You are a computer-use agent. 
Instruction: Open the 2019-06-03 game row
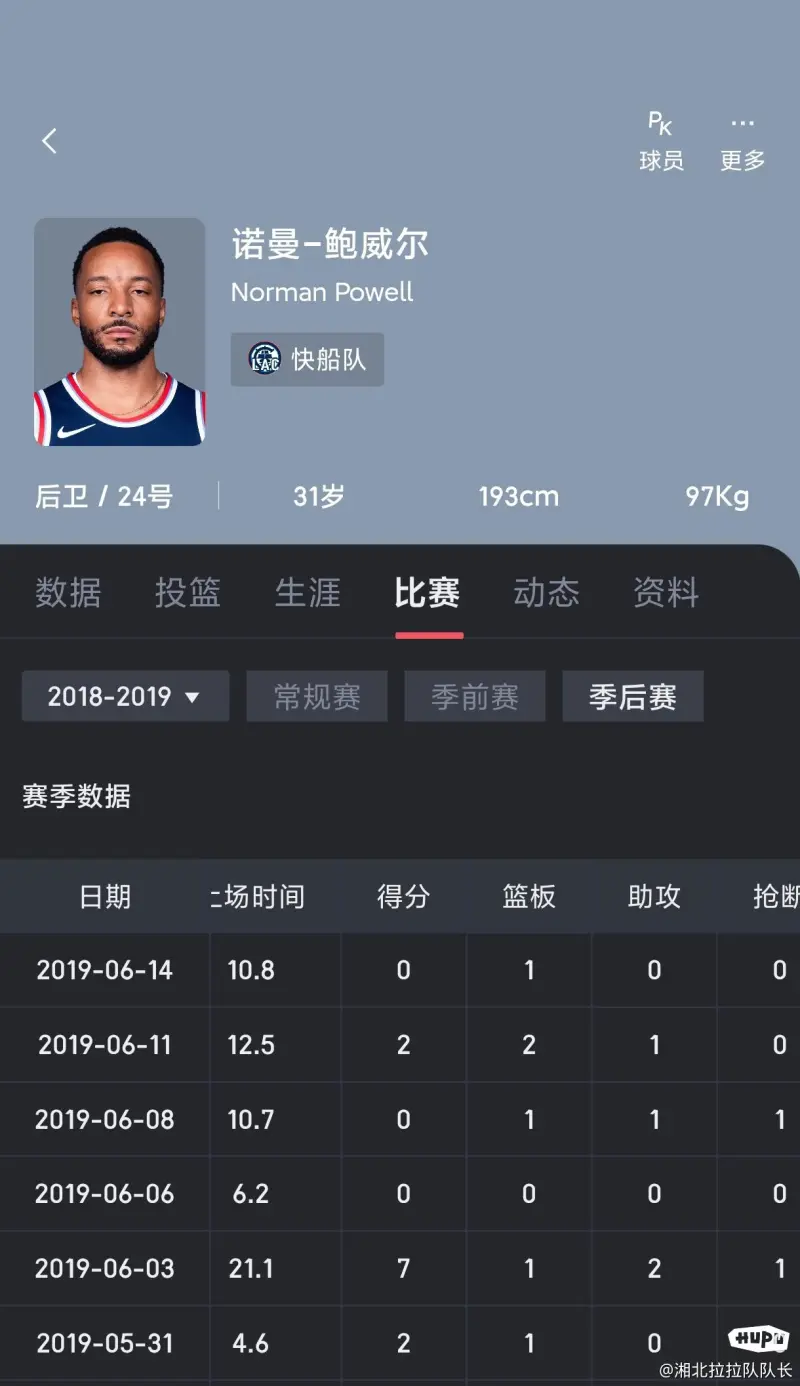(105, 1268)
